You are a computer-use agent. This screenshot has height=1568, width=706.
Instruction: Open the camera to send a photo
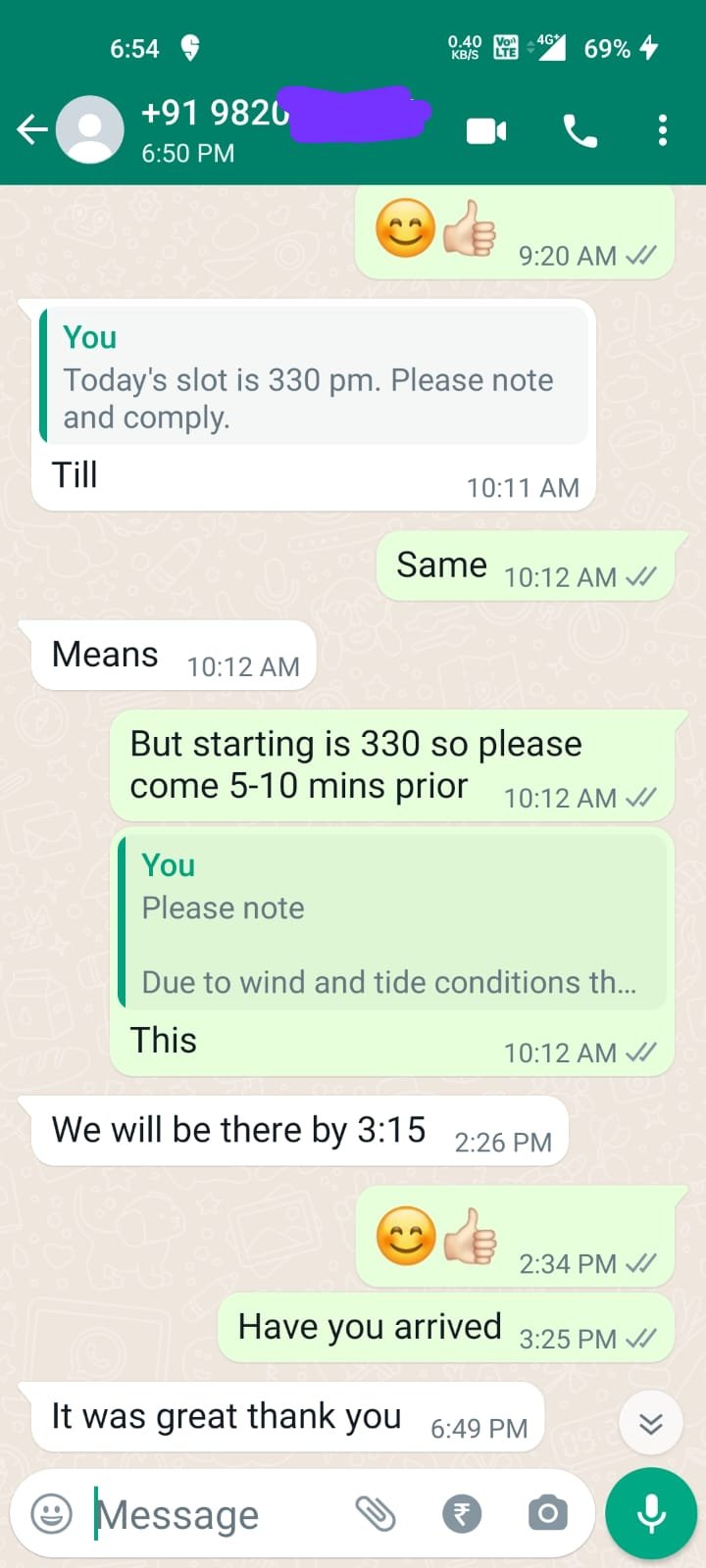click(547, 1514)
